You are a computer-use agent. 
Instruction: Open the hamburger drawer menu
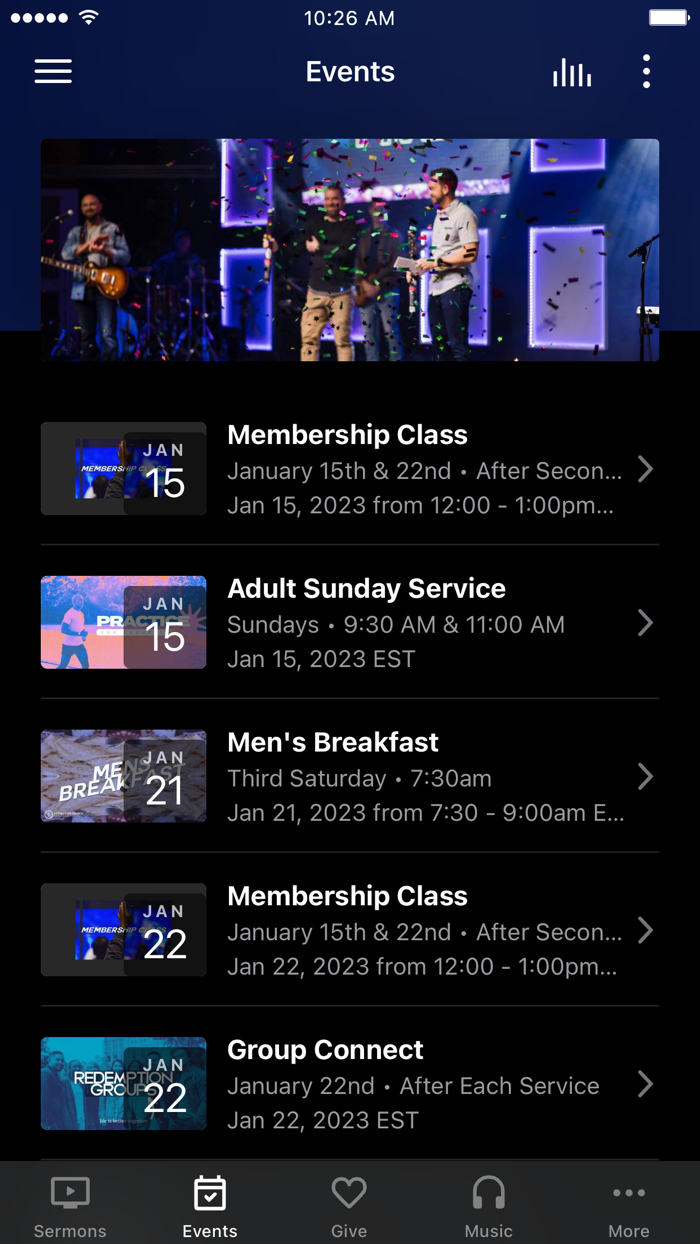coord(53,71)
